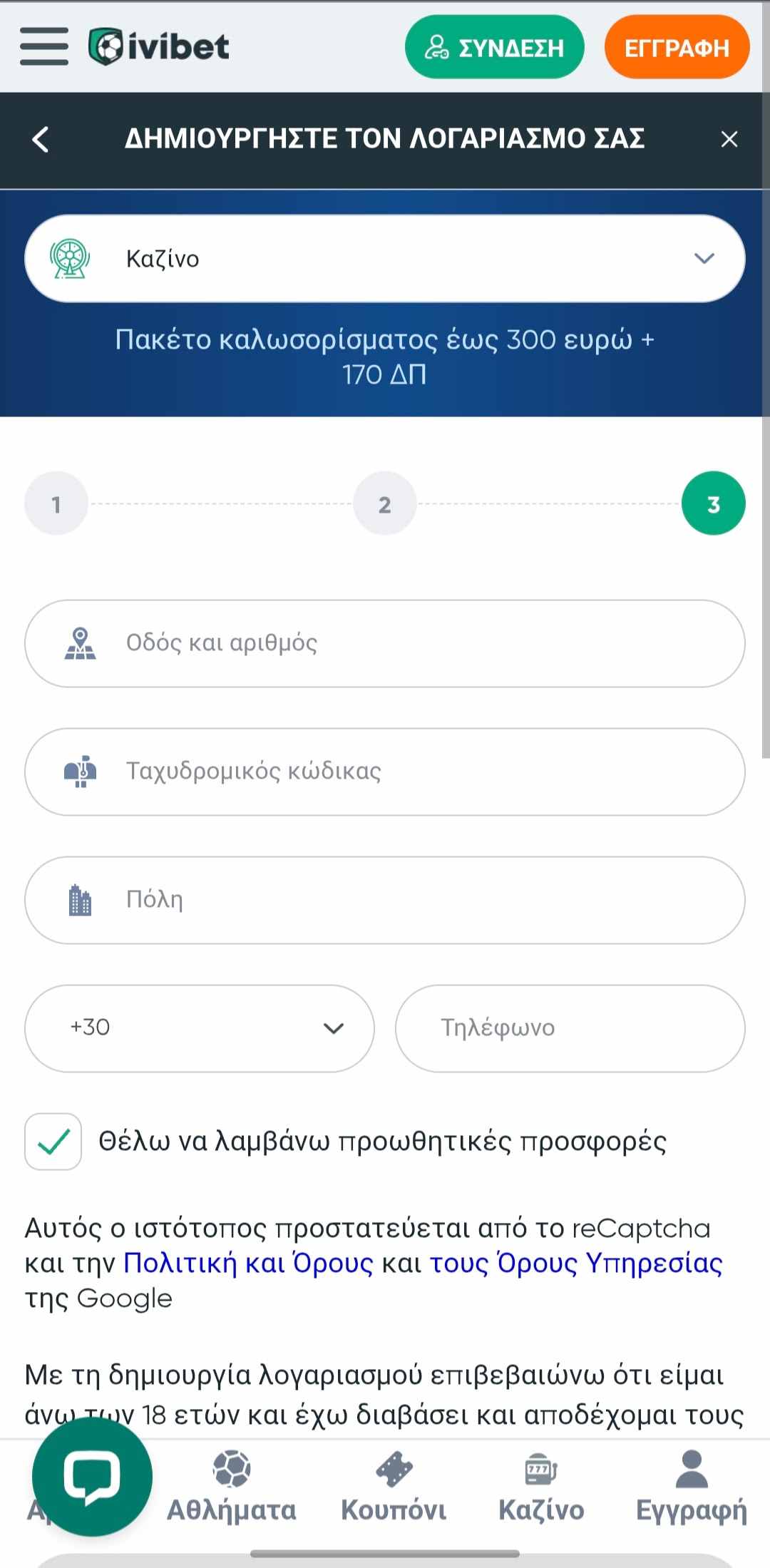Open the +30 country code dropdown
The image size is (770, 1568).
[200, 1028]
